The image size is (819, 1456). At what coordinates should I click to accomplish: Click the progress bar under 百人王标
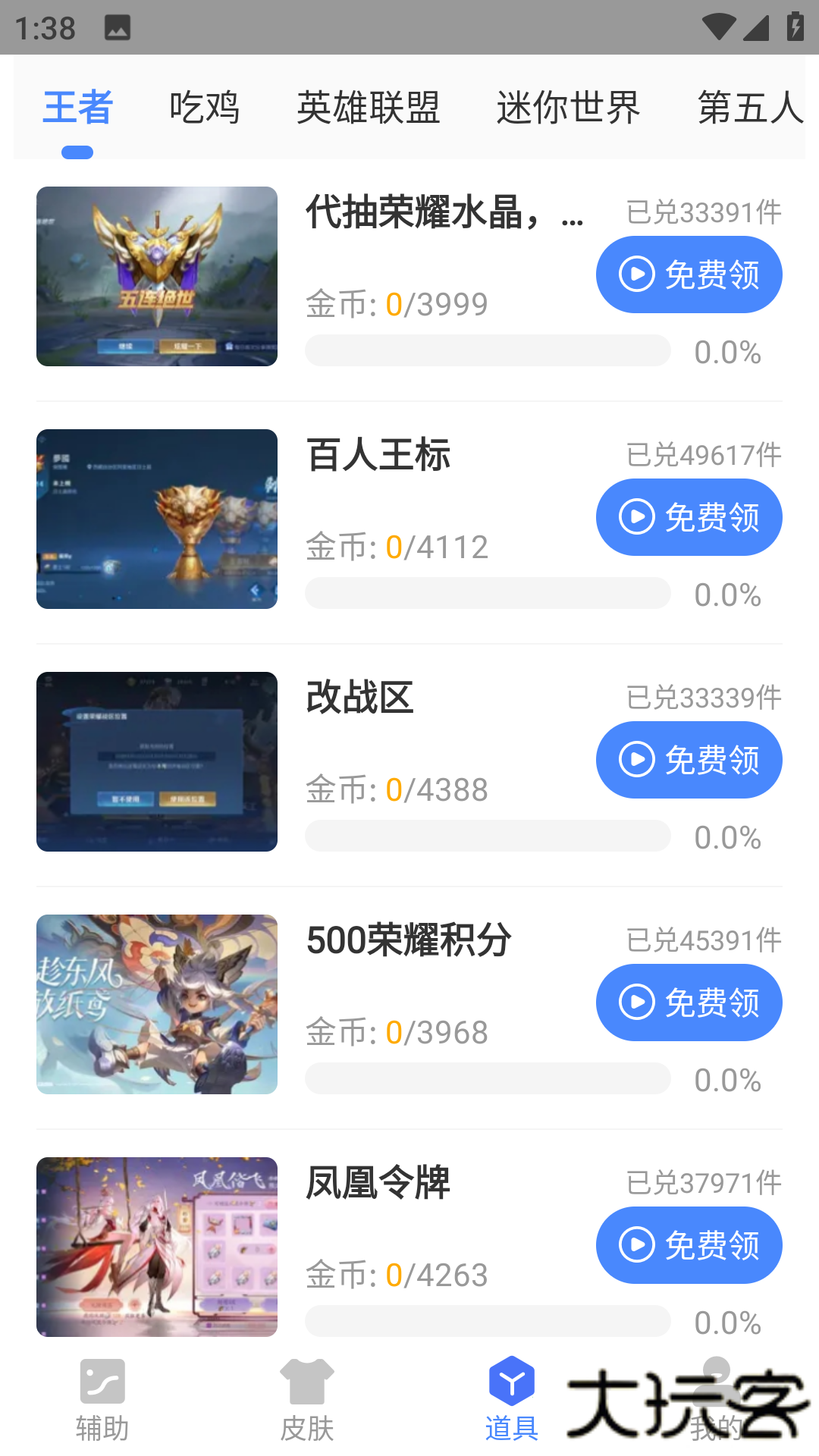point(488,594)
